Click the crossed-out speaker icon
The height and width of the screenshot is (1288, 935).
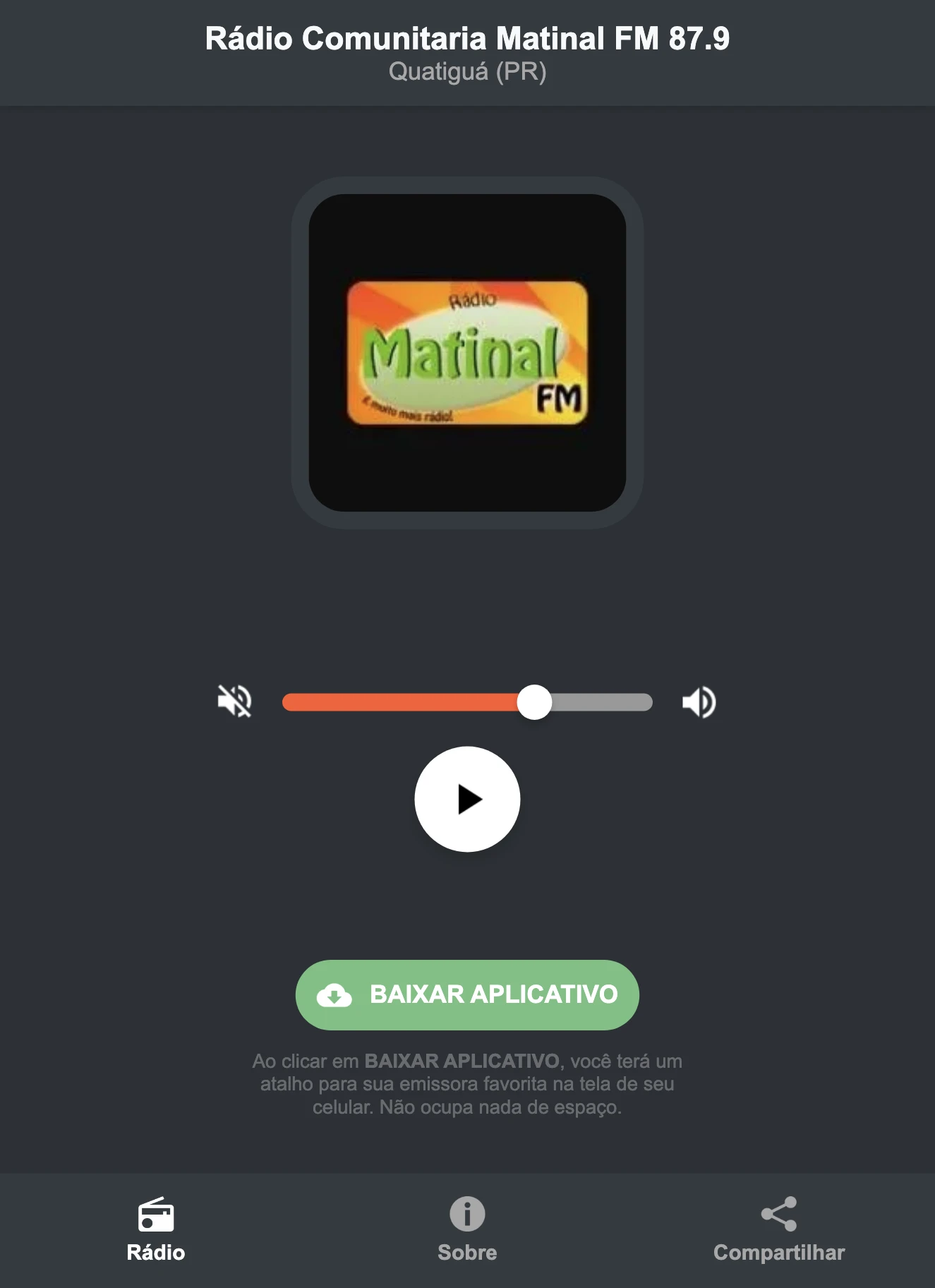(236, 701)
